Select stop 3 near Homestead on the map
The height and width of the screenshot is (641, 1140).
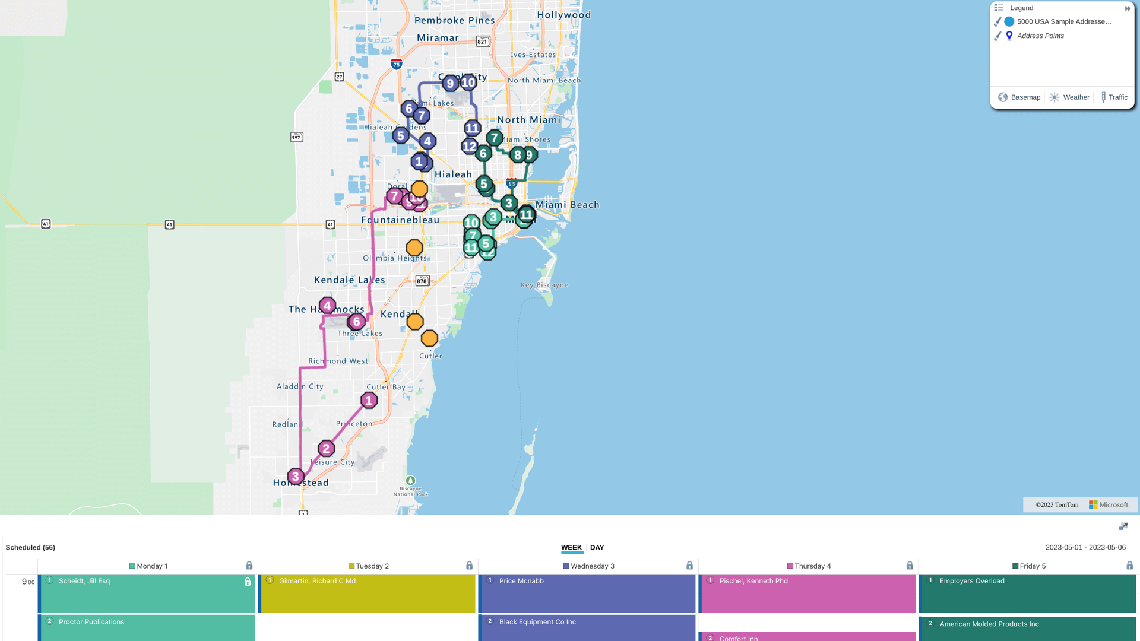click(x=296, y=476)
